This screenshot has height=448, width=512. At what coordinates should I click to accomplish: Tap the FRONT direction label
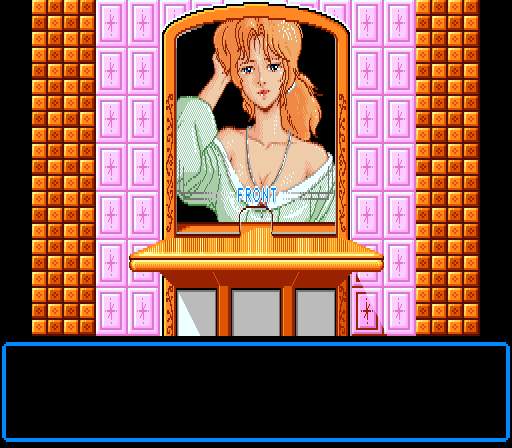[257, 195]
